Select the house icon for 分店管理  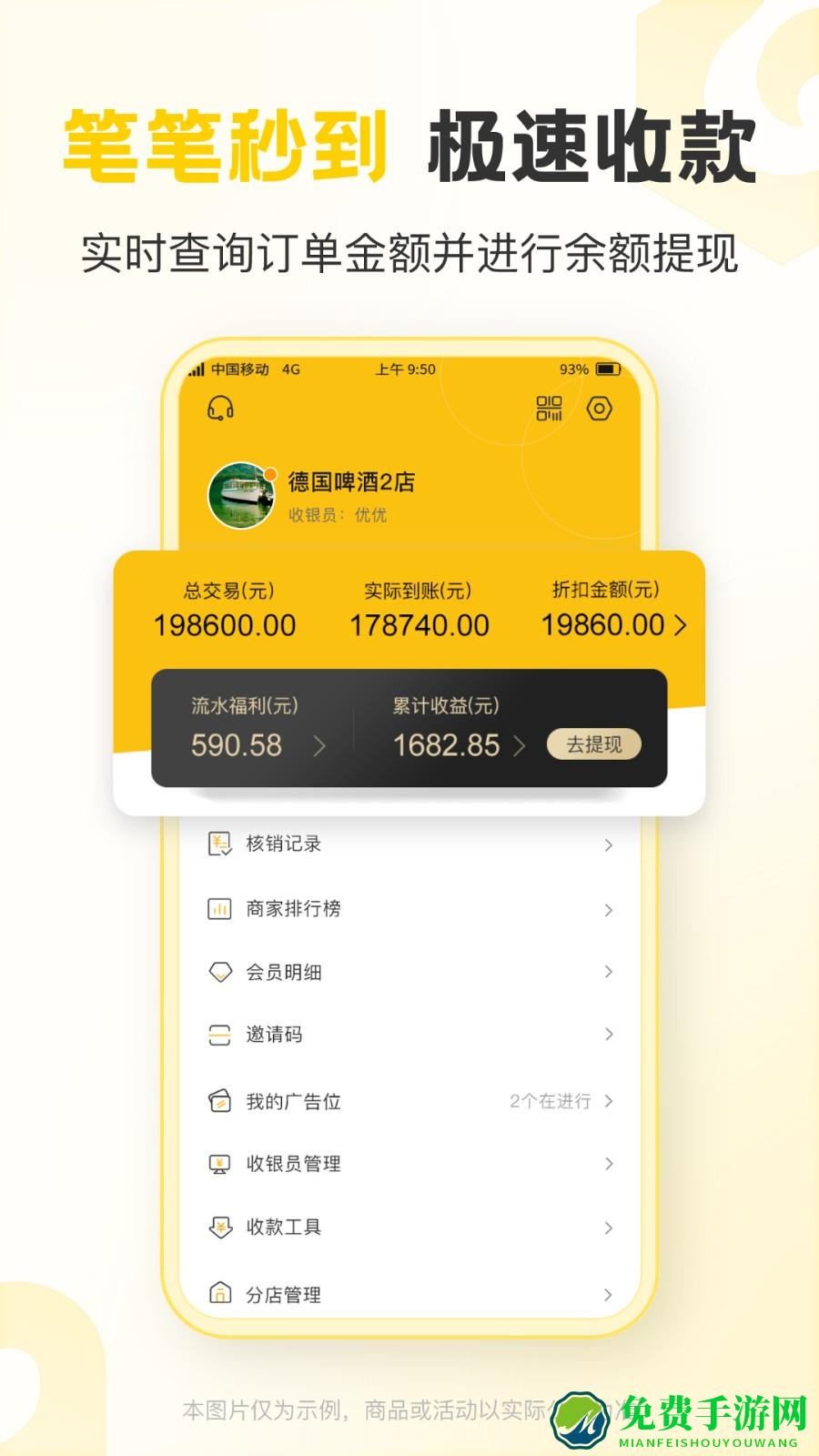(x=218, y=1291)
